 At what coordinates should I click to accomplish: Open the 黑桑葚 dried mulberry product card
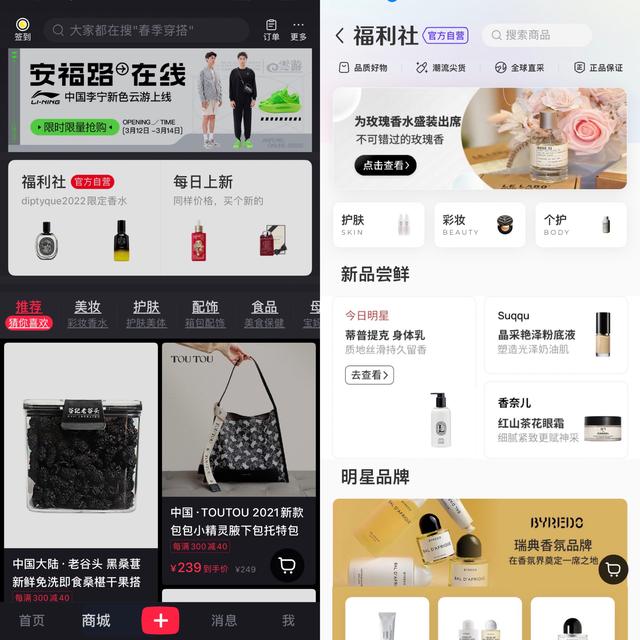(80, 470)
